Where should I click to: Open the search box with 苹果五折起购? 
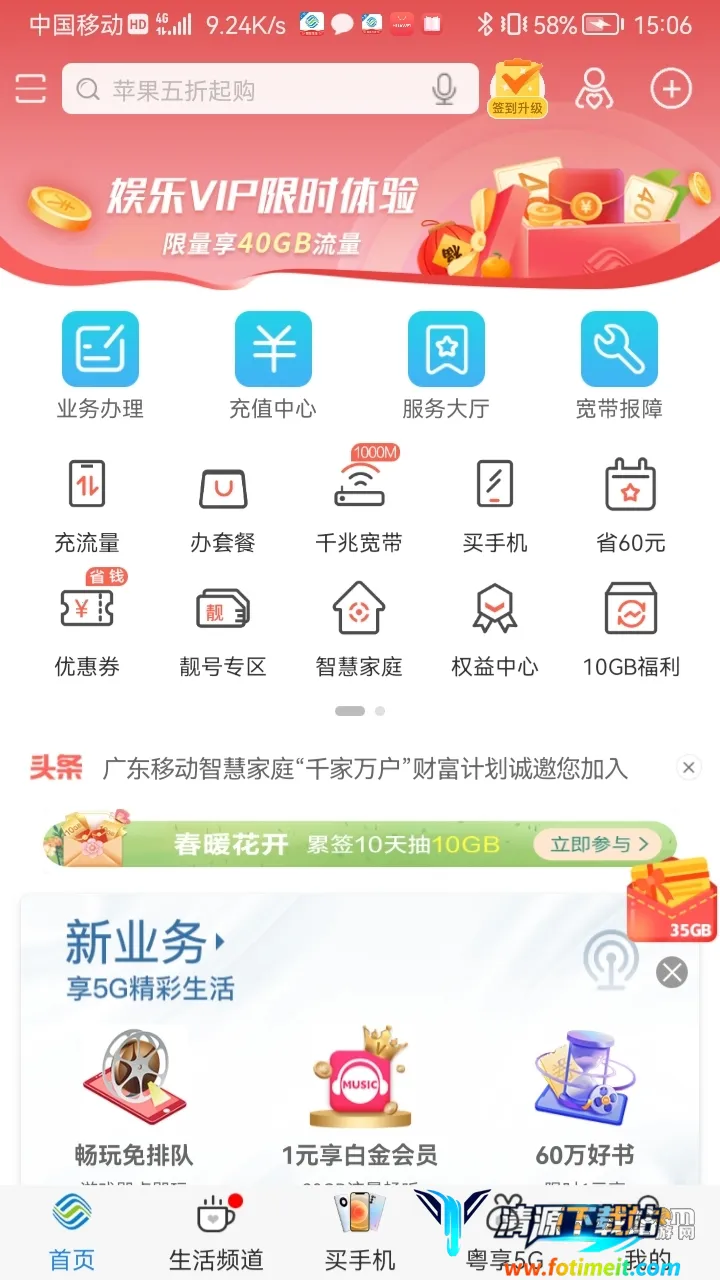[250, 90]
